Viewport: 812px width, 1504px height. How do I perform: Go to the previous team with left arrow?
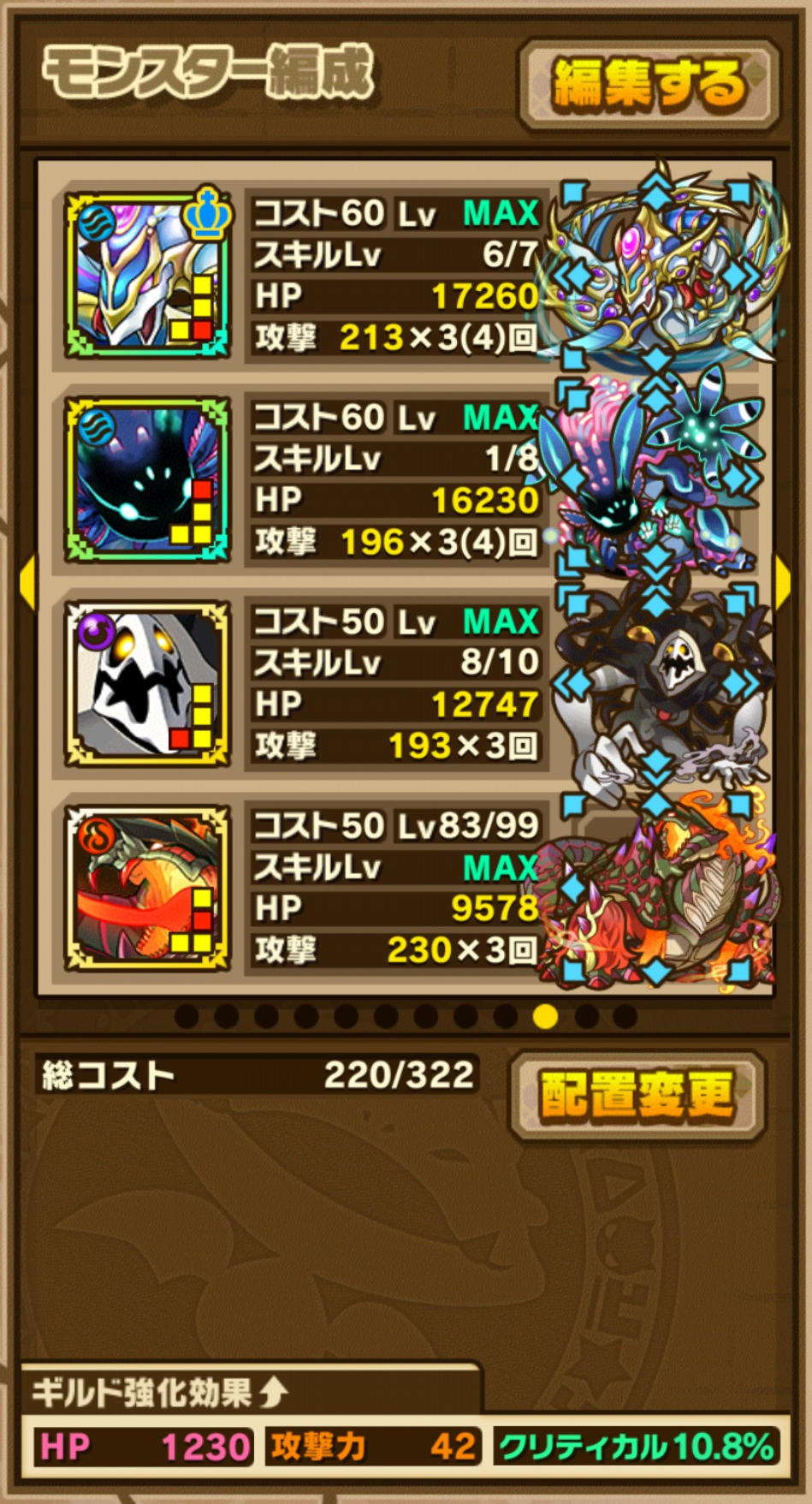(27, 582)
